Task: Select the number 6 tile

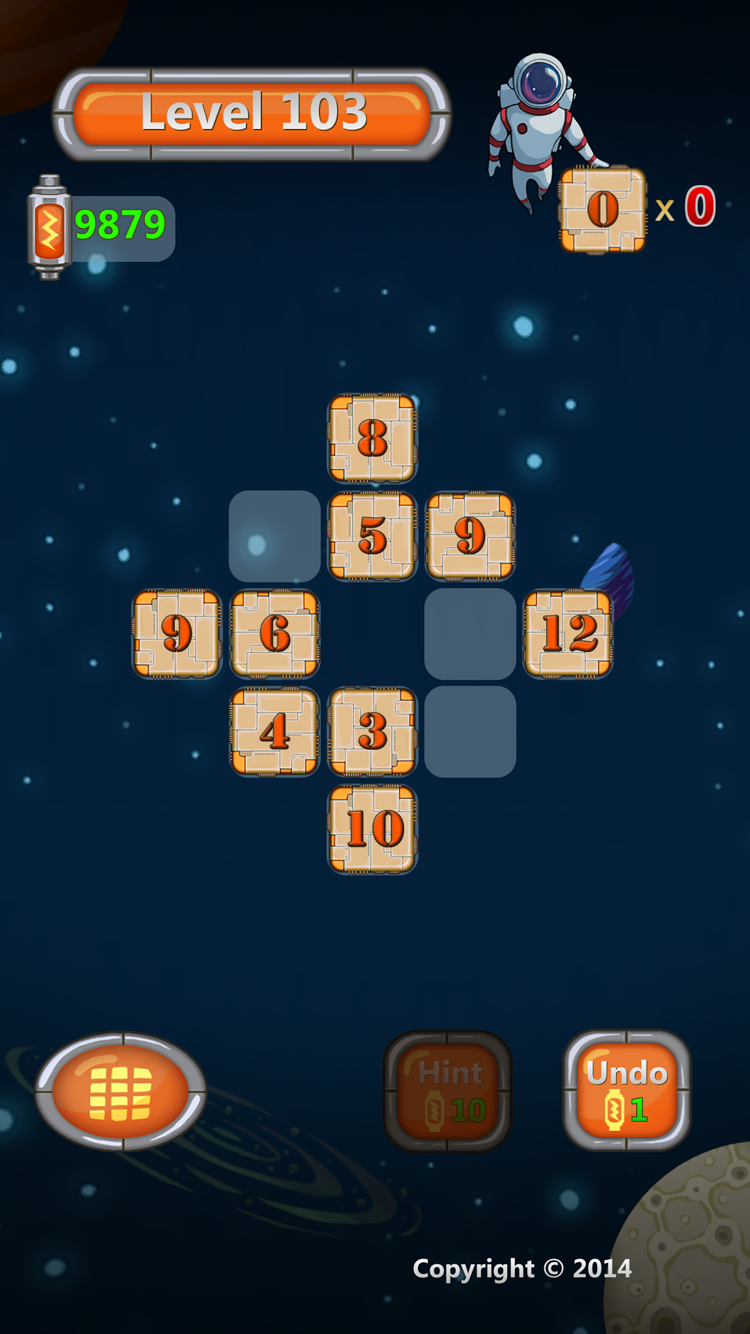Action: click(x=275, y=634)
